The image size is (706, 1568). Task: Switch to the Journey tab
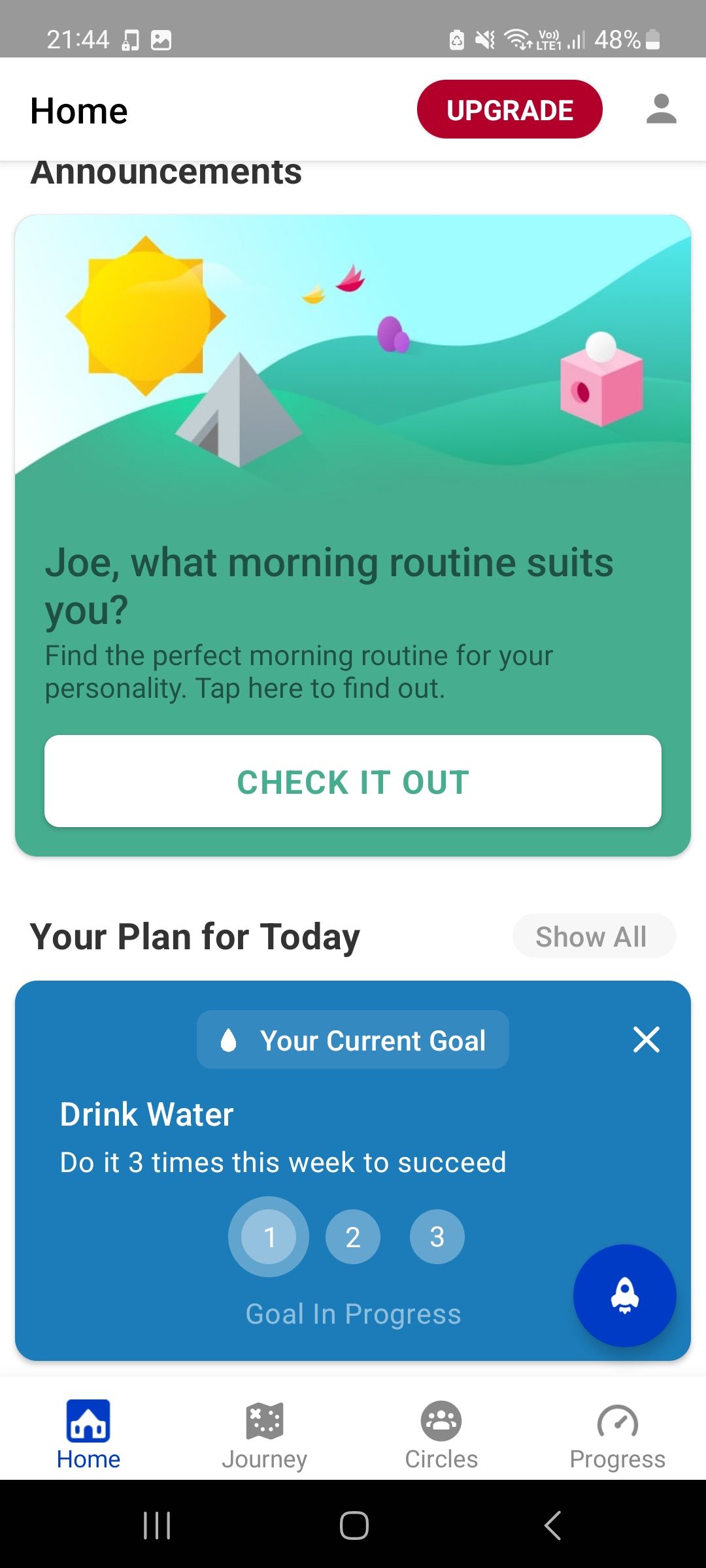tap(264, 1435)
